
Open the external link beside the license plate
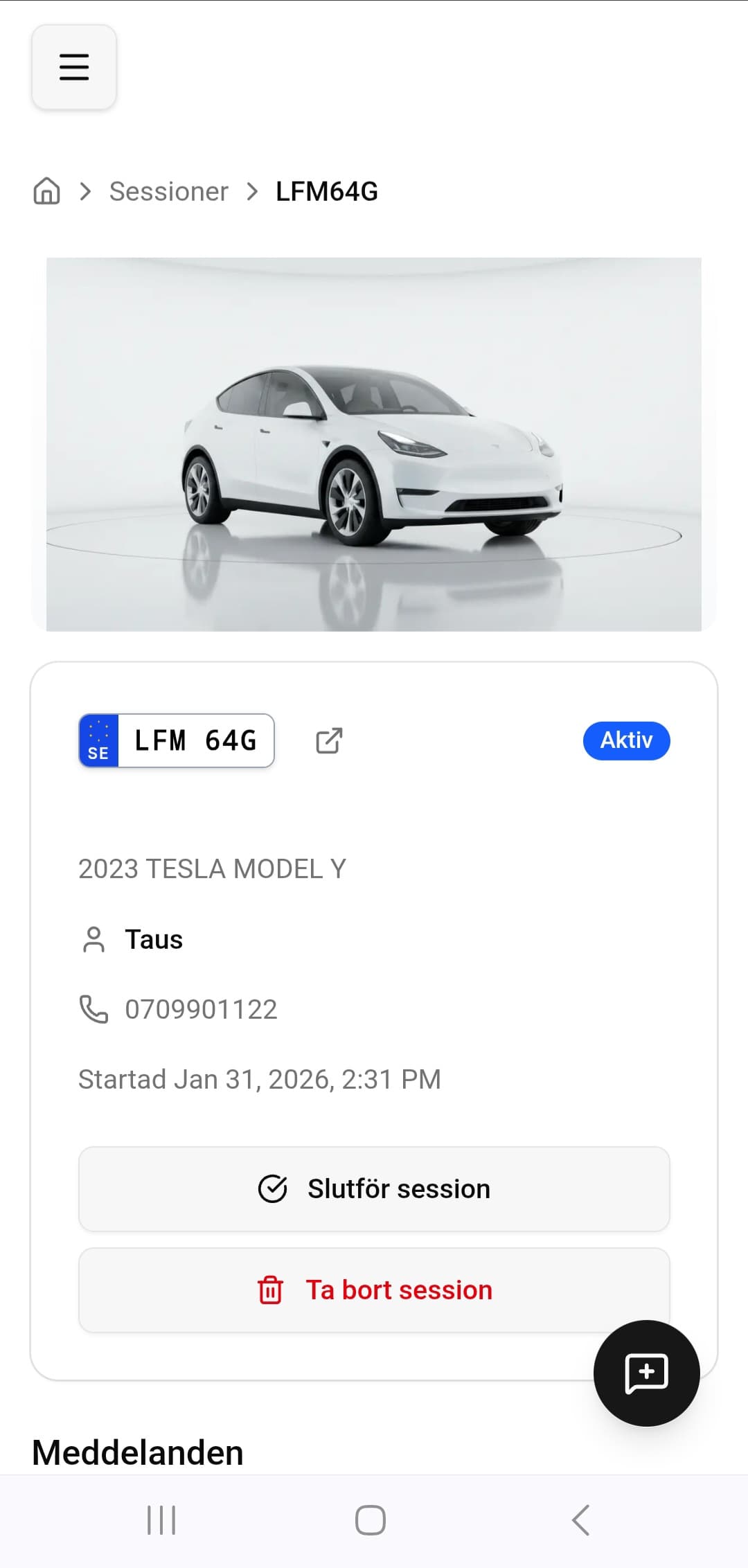coord(329,740)
